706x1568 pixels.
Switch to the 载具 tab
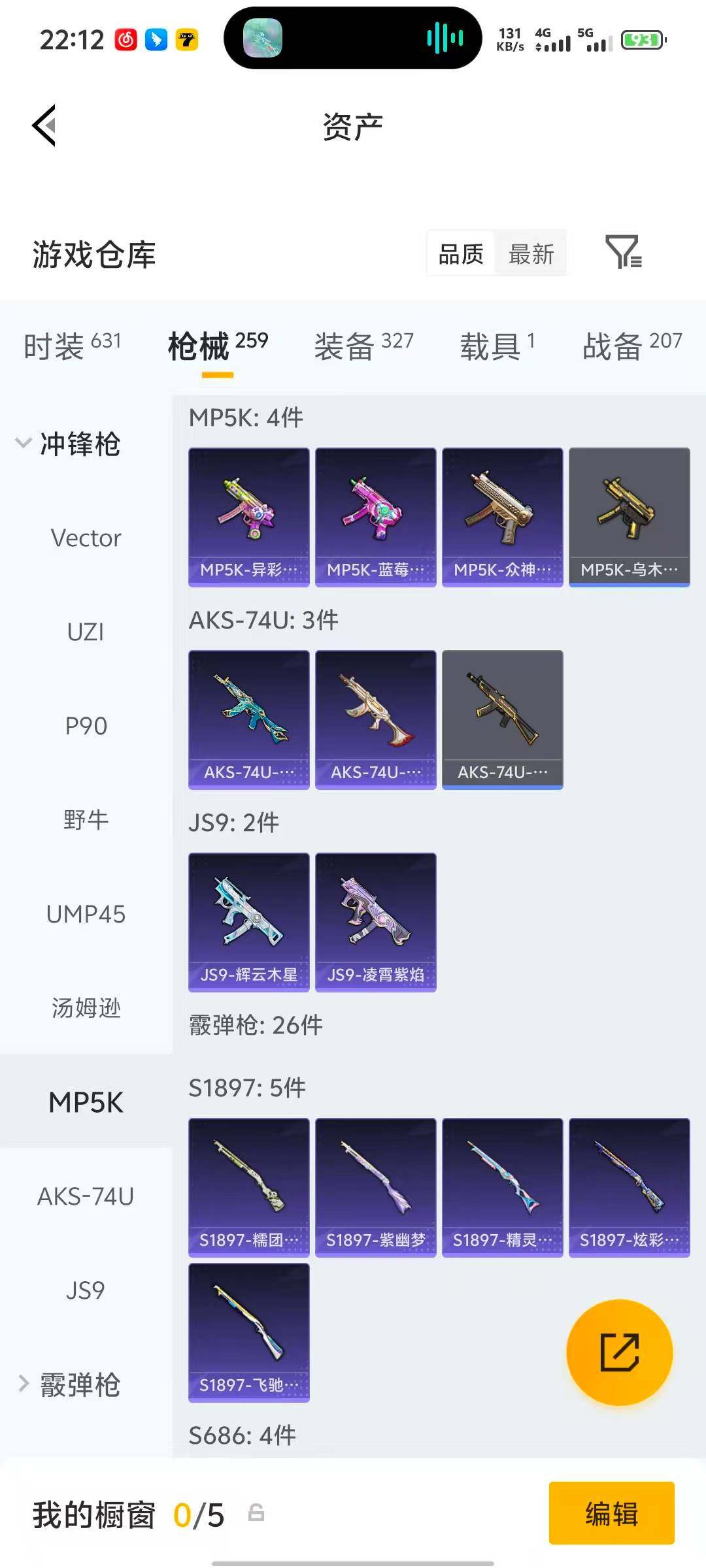pos(497,345)
